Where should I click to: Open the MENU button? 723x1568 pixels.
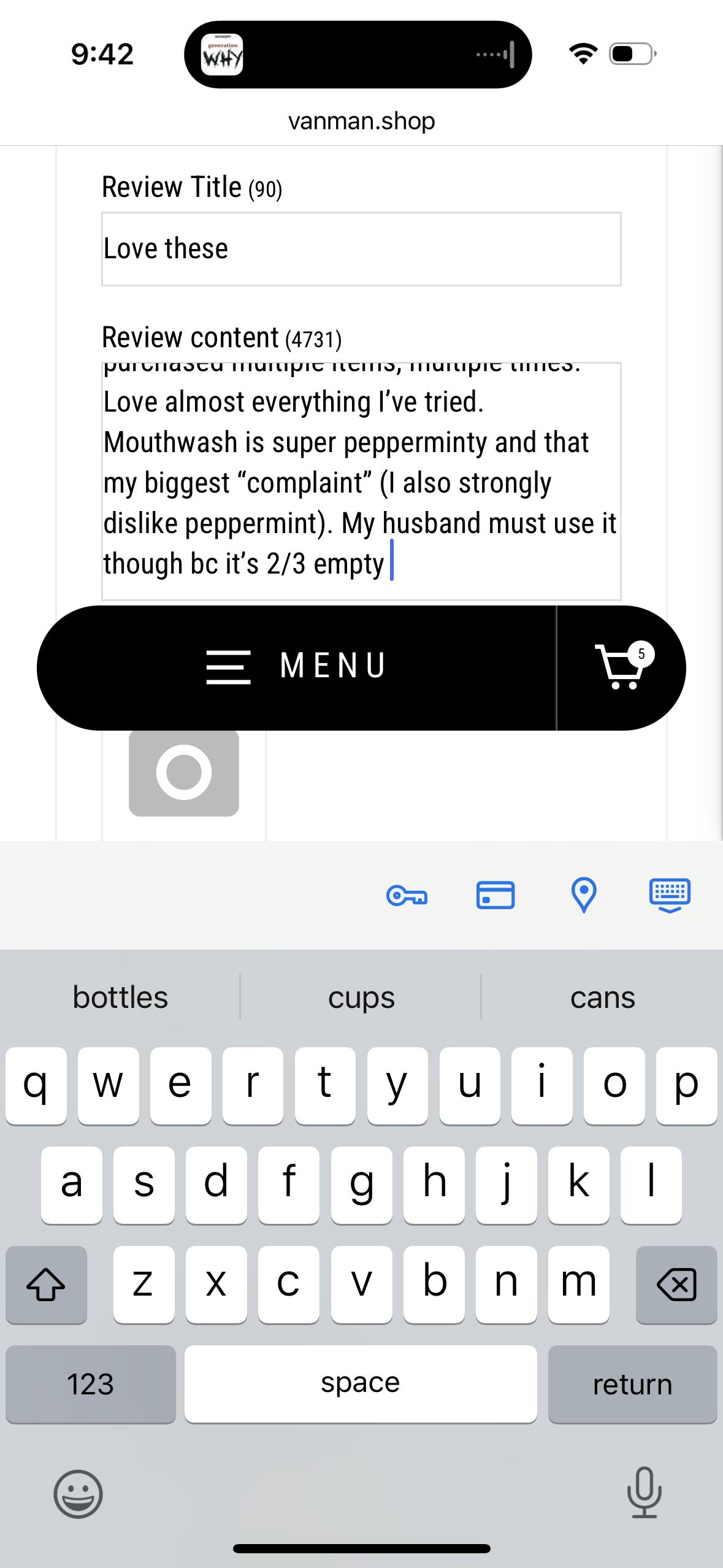coord(297,667)
